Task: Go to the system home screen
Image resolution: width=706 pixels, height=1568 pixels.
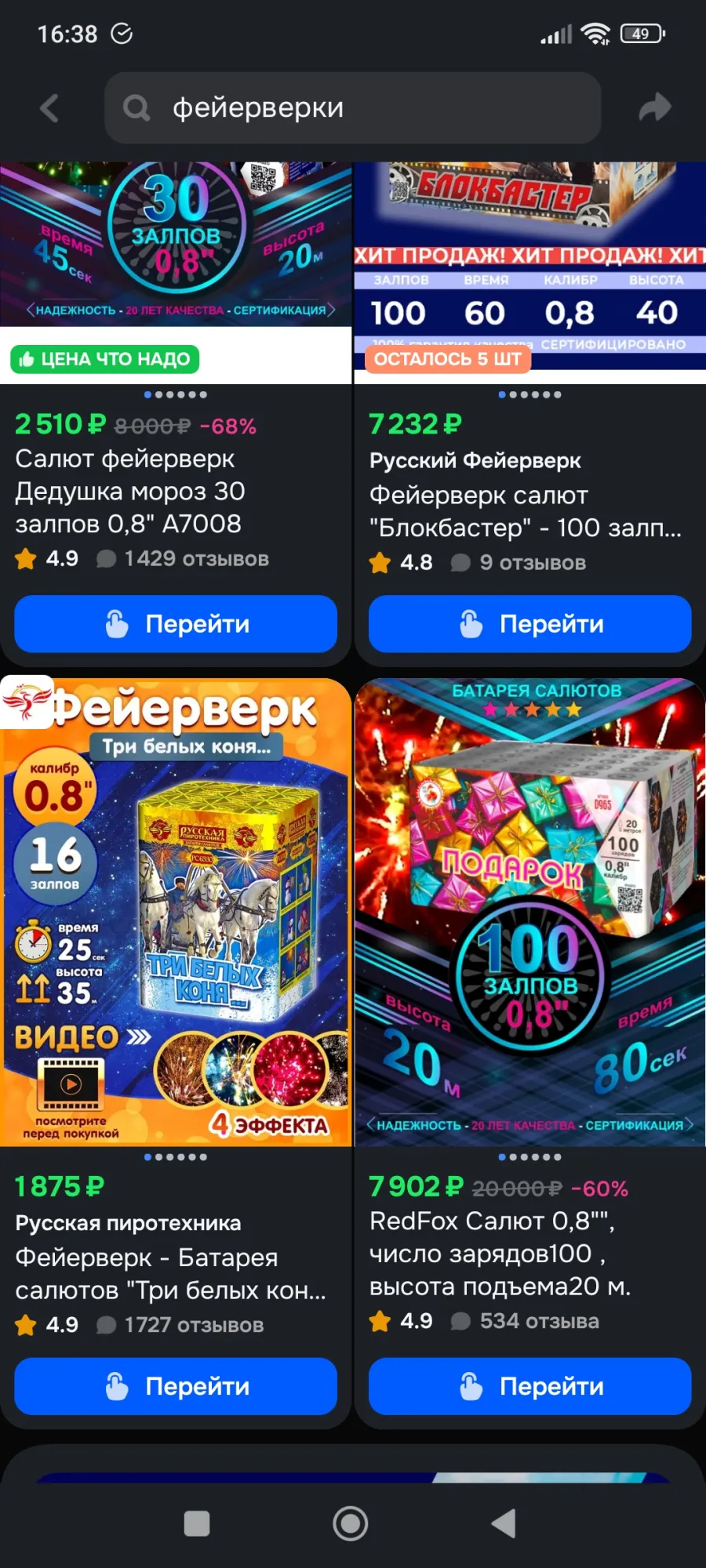Action: [x=351, y=1524]
